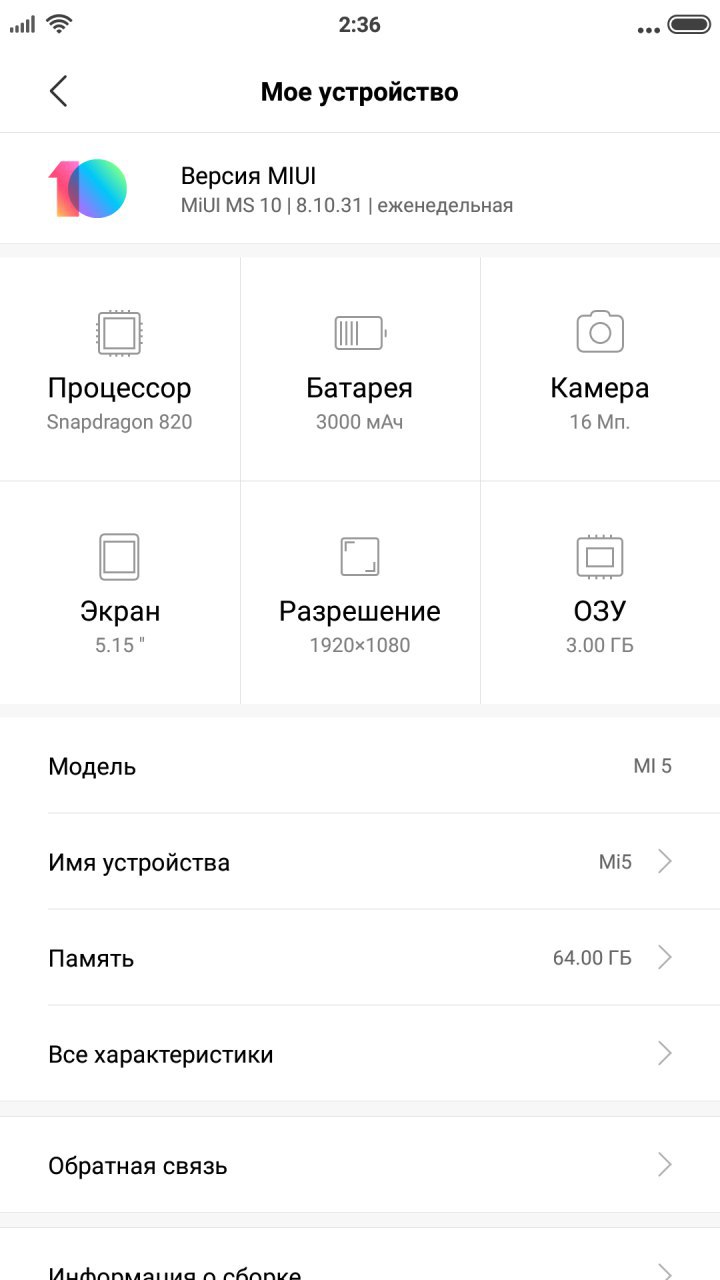Open the Версия MIUI row
The width and height of the screenshot is (720, 1280).
pyautogui.click(x=360, y=188)
